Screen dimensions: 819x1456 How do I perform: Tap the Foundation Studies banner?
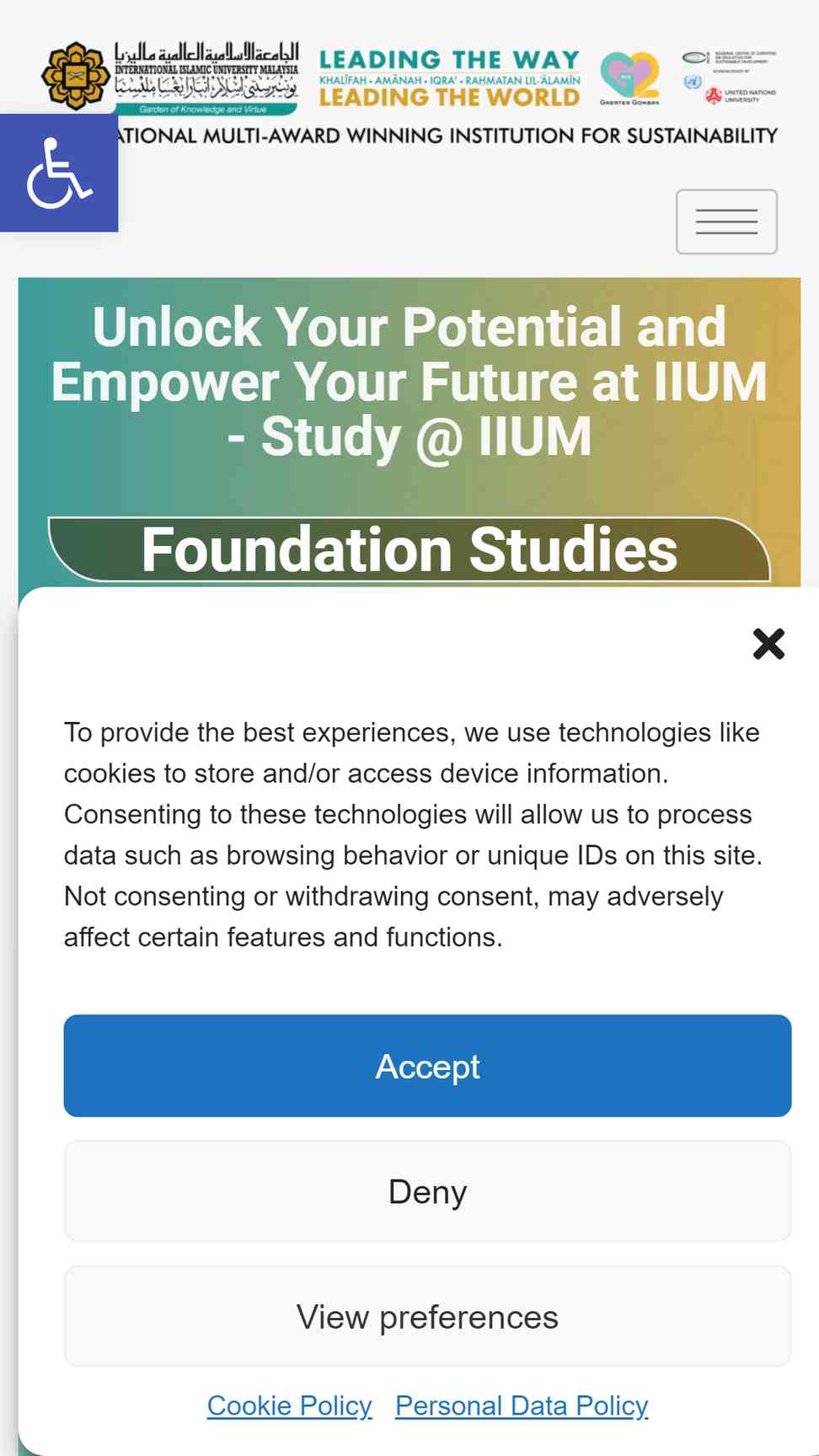[409, 550]
